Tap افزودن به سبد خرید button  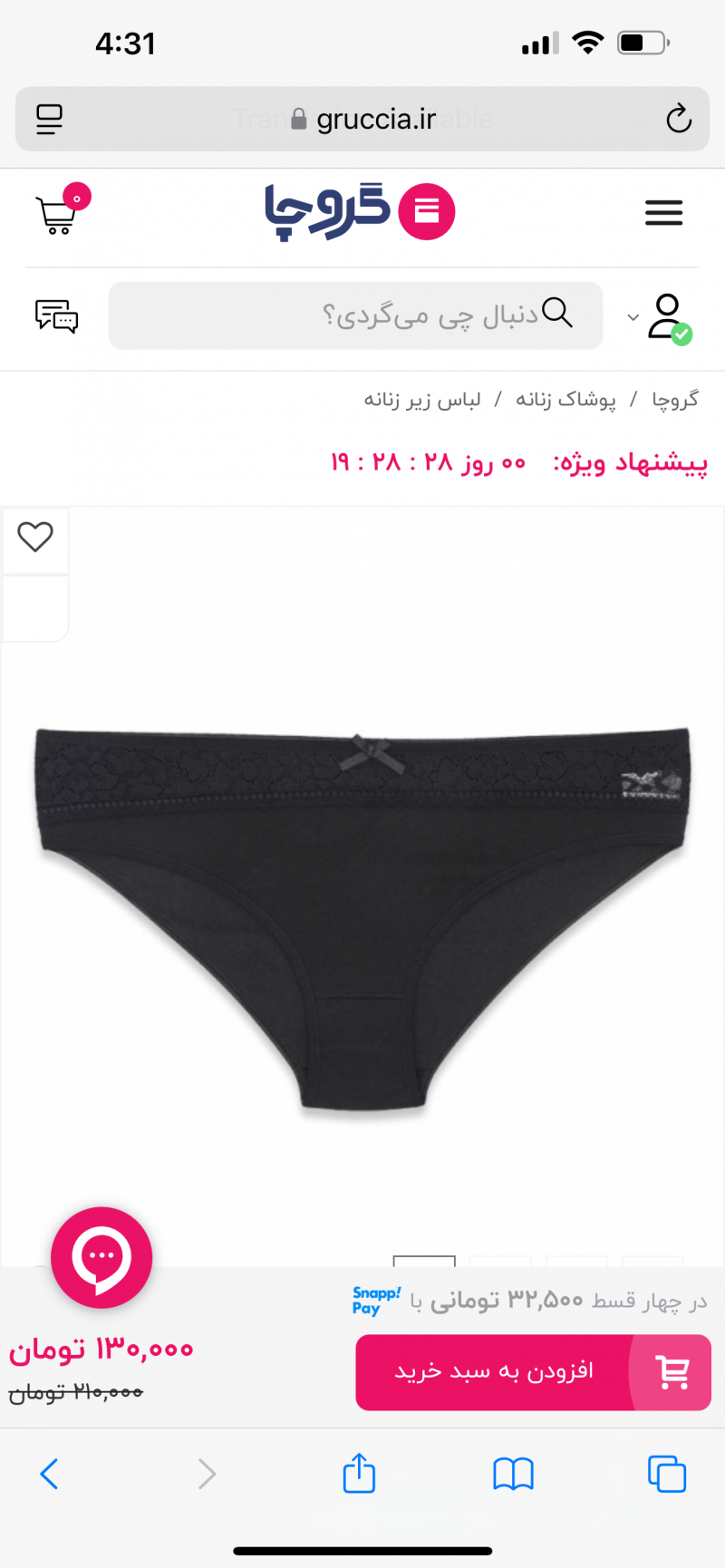pyautogui.click(x=533, y=1372)
